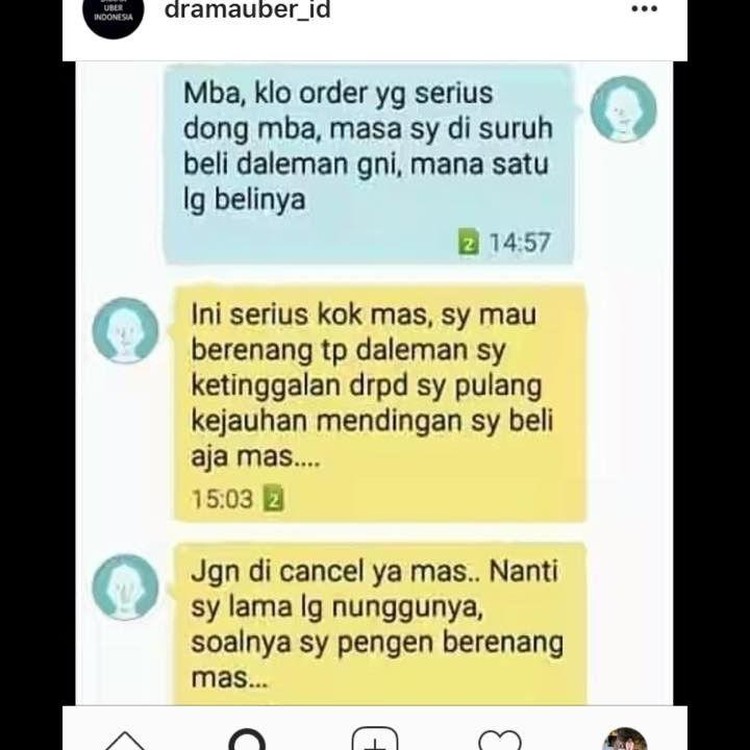The image size is (750, 750).
Task: Tap the chat screenshot post image
Action: 375,380
